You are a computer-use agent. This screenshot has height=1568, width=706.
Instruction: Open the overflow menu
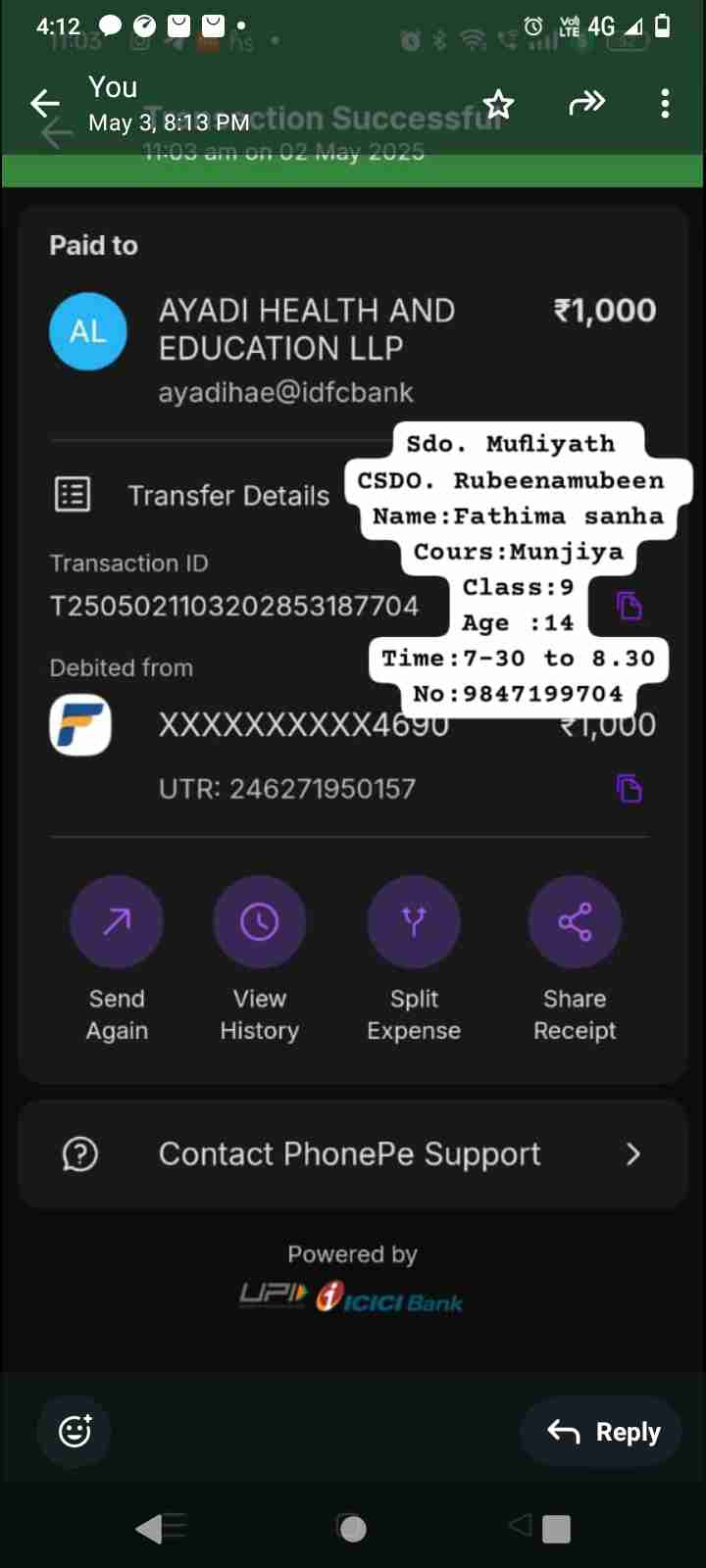(x=665, y=103)
